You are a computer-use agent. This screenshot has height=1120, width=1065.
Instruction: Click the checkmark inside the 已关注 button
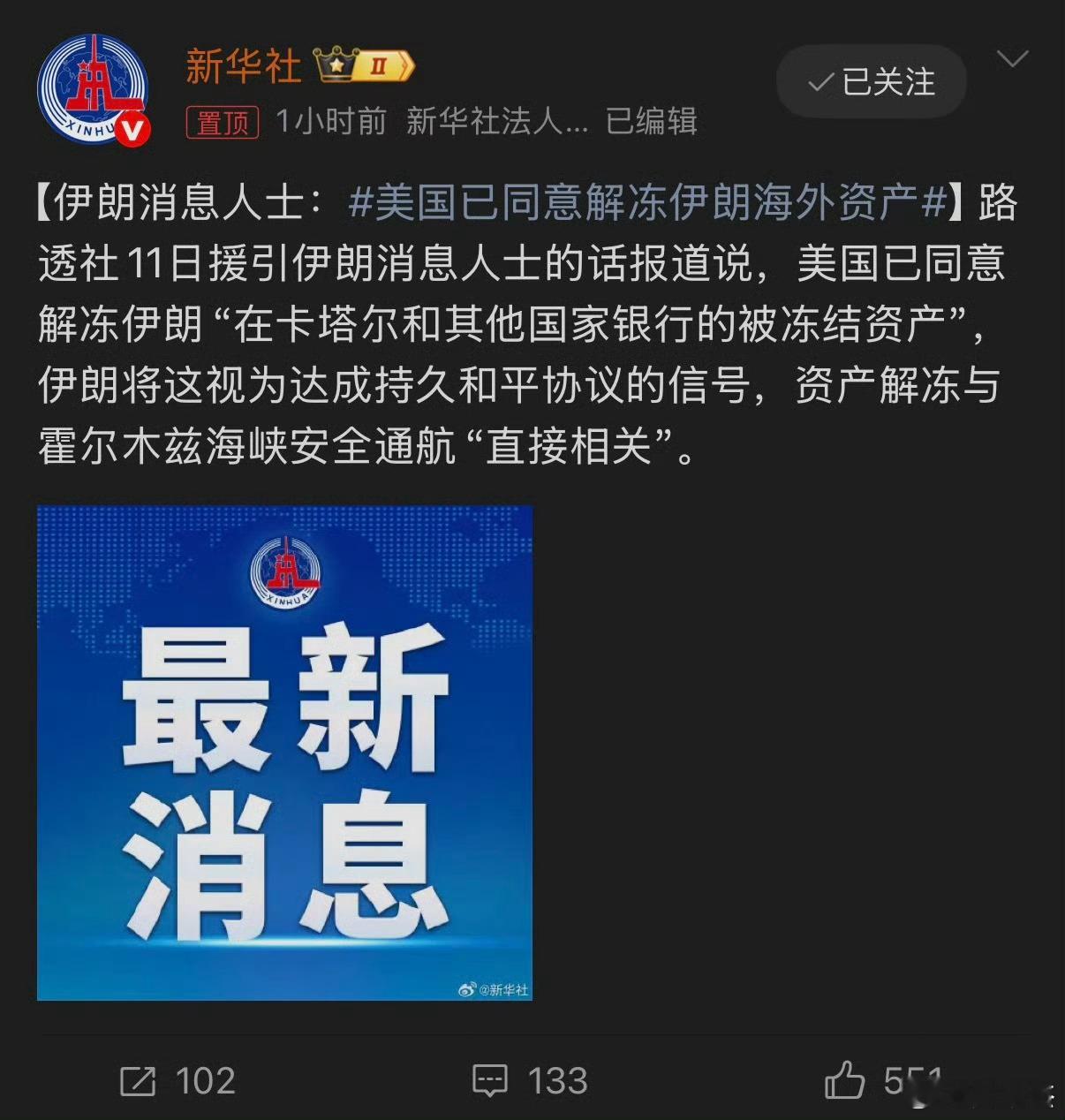pyautogui.click(x=821, y=80)
